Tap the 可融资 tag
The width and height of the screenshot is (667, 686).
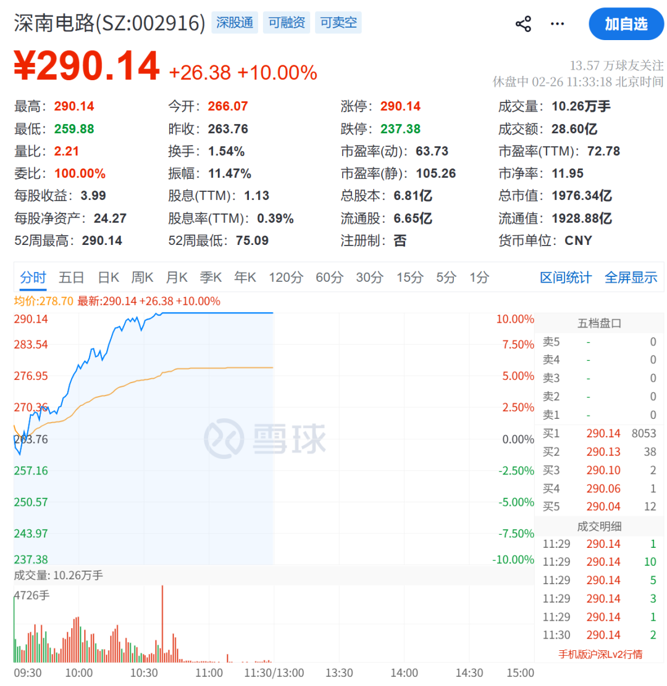(287, 22)
